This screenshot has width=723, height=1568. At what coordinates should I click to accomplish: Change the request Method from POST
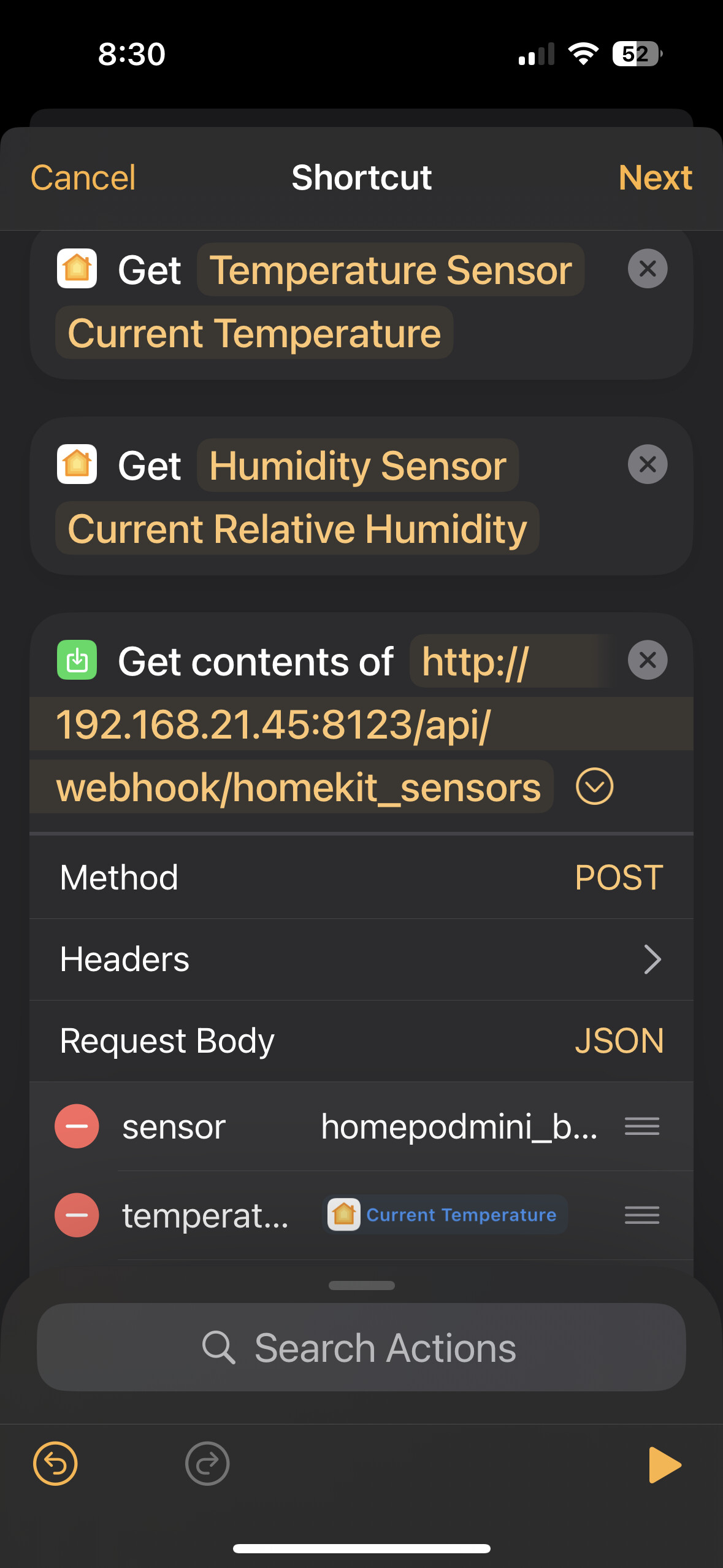click(618, 877)
